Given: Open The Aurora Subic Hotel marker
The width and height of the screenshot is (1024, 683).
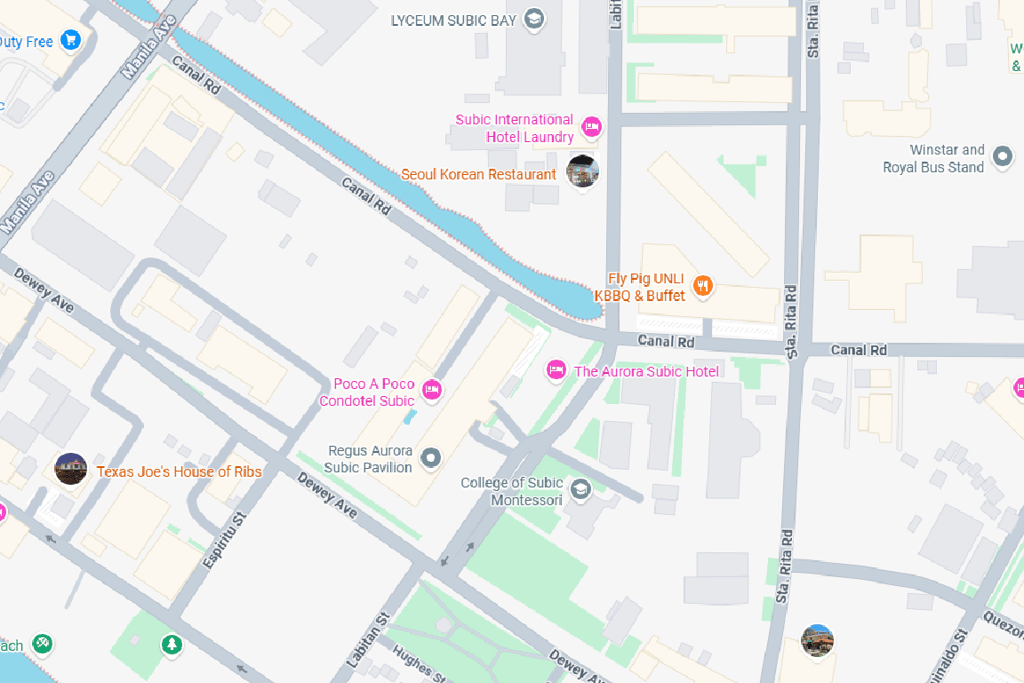Looking at the screenshot, I should [556, 371].
